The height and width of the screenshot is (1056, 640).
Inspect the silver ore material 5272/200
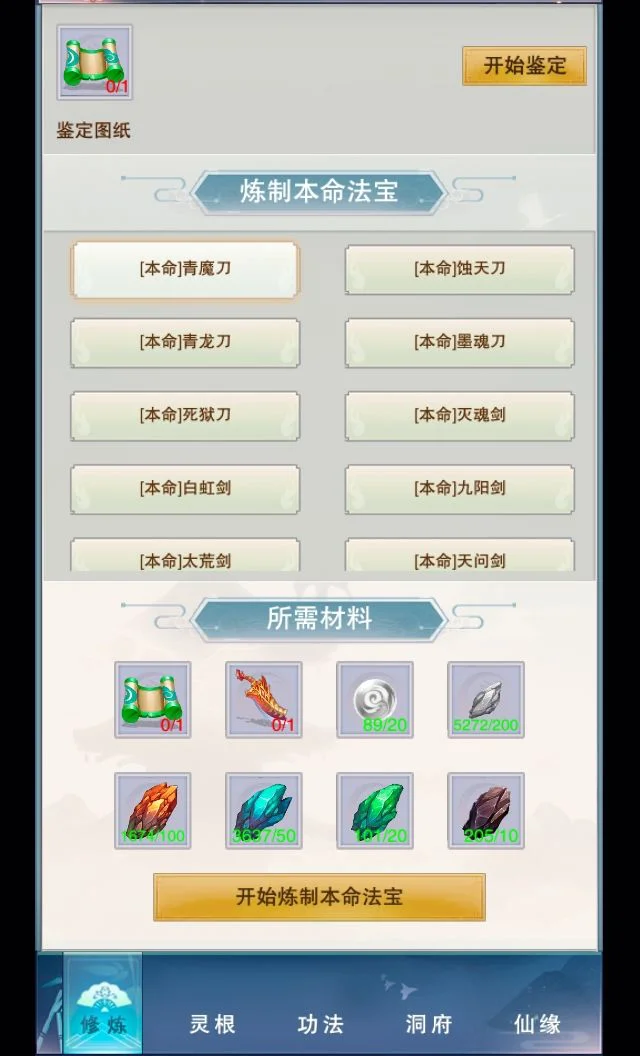485,699
